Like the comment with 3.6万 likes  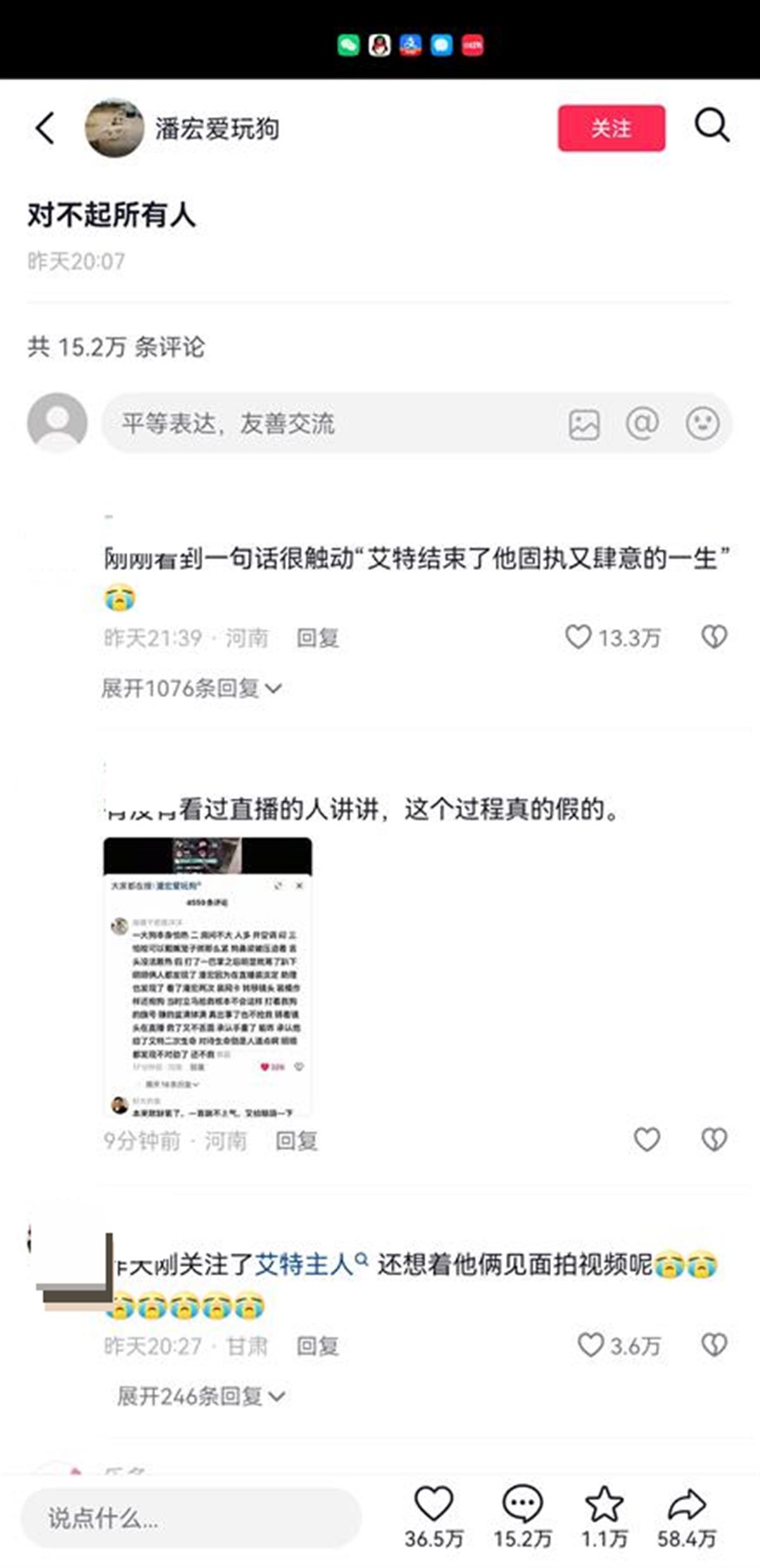[590, 1345]
